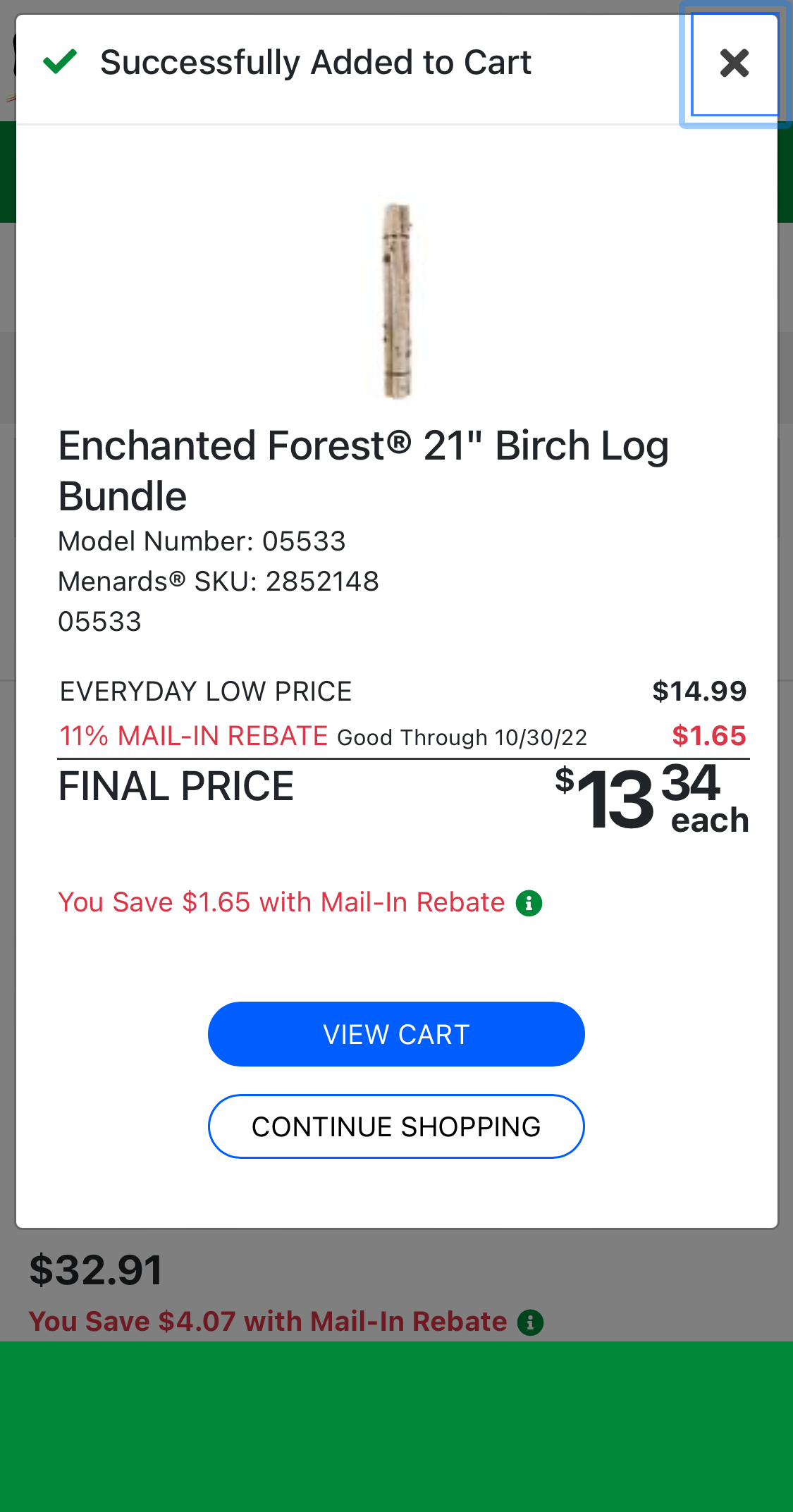Click the Menards SKU 2852148 line
Viewport: 793px width, 1512px height.
(219, 581)
